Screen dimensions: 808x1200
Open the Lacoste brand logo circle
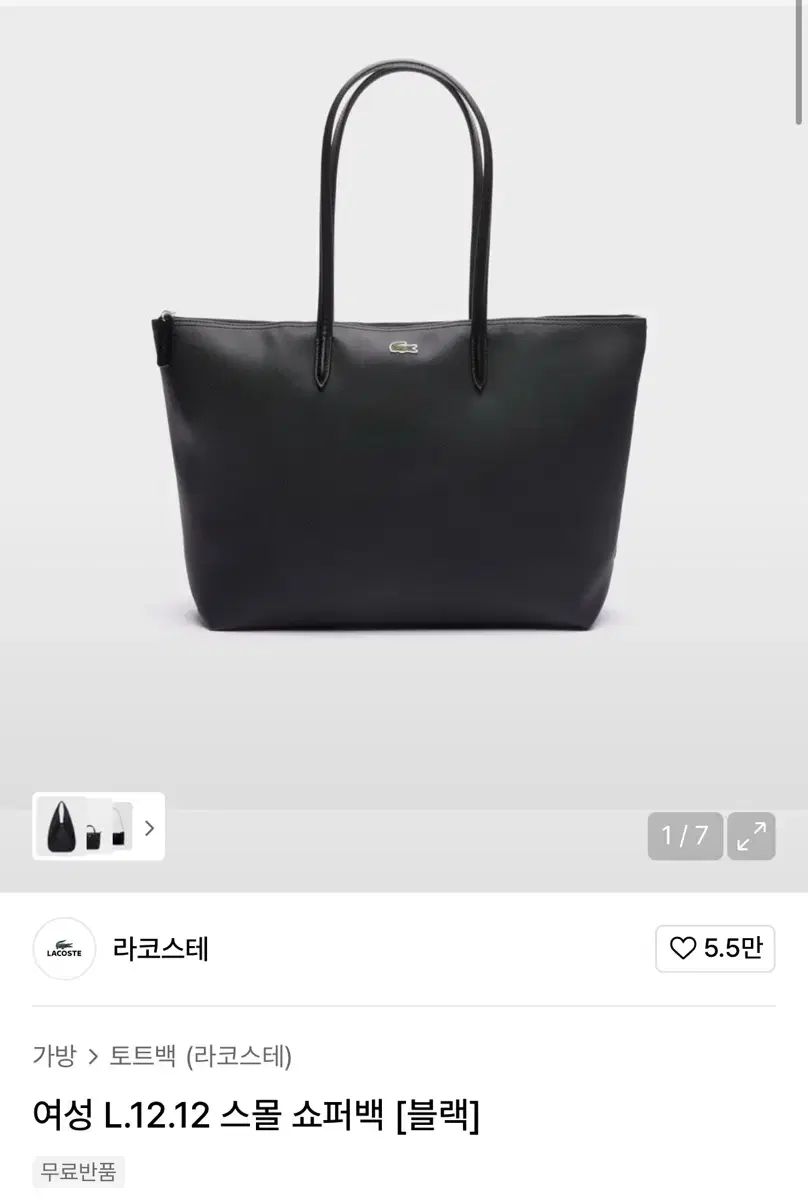pyautogui.click(x=64, y=948)
